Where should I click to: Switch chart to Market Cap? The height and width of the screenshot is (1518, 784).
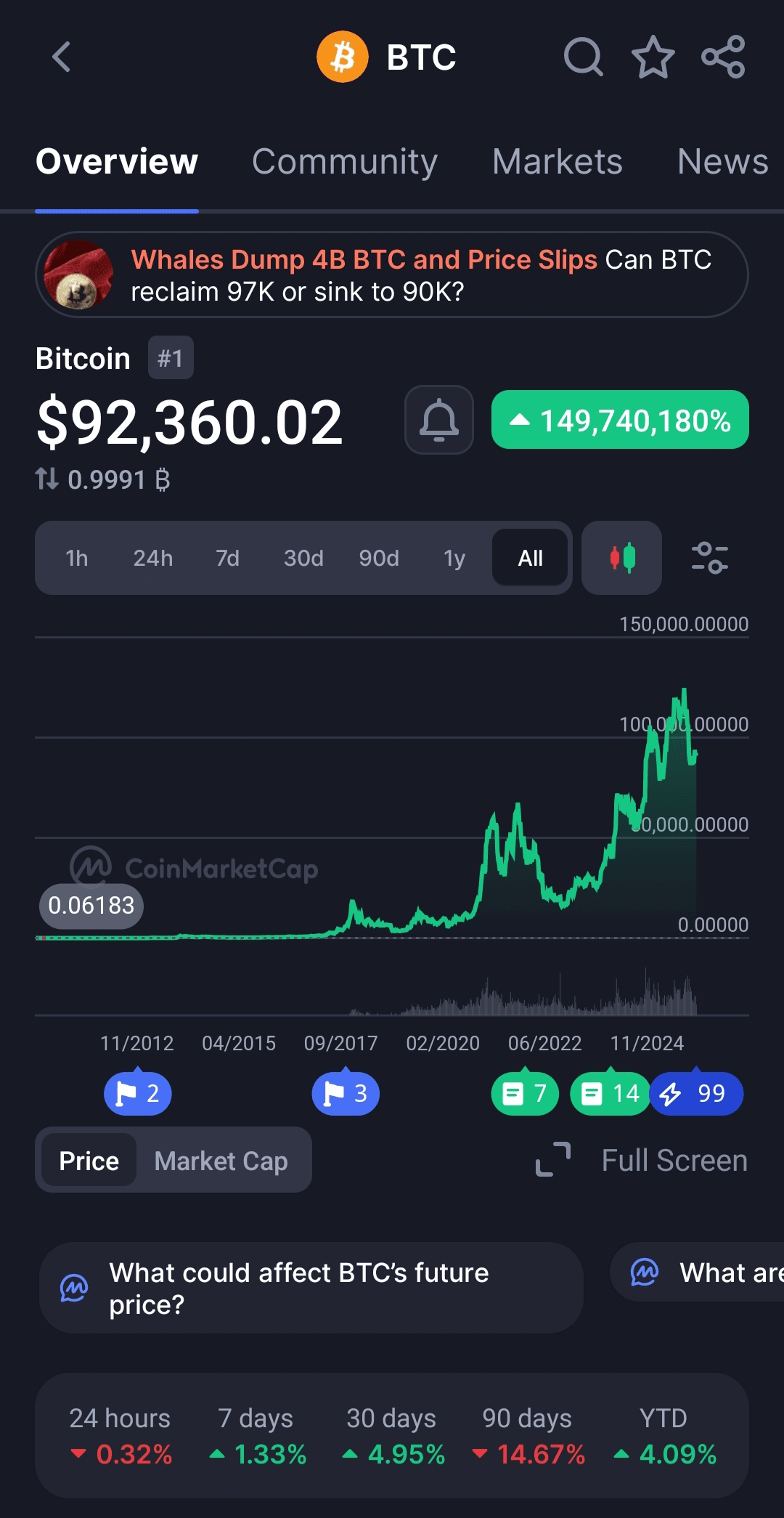221,1161
